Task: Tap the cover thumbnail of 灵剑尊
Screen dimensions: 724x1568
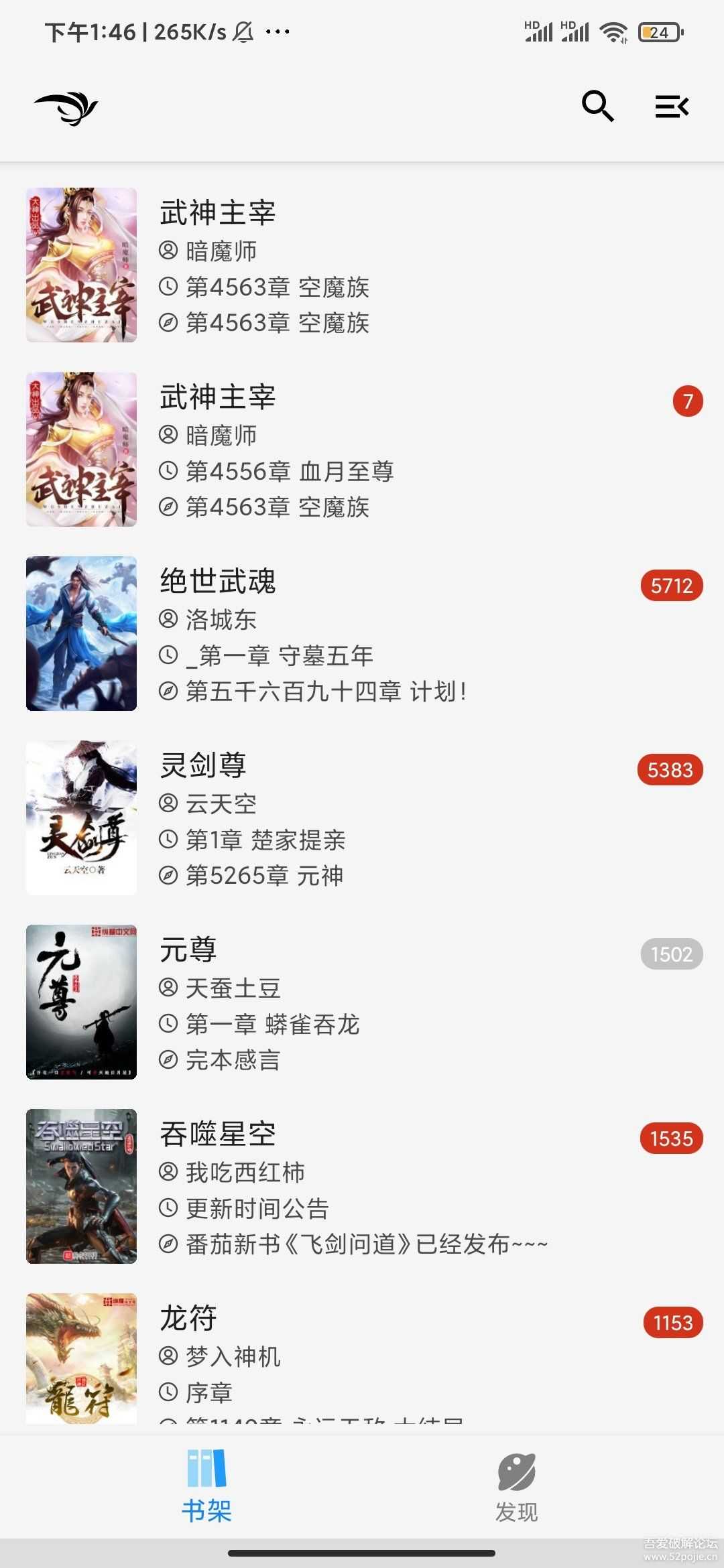Action: (80, 818)
